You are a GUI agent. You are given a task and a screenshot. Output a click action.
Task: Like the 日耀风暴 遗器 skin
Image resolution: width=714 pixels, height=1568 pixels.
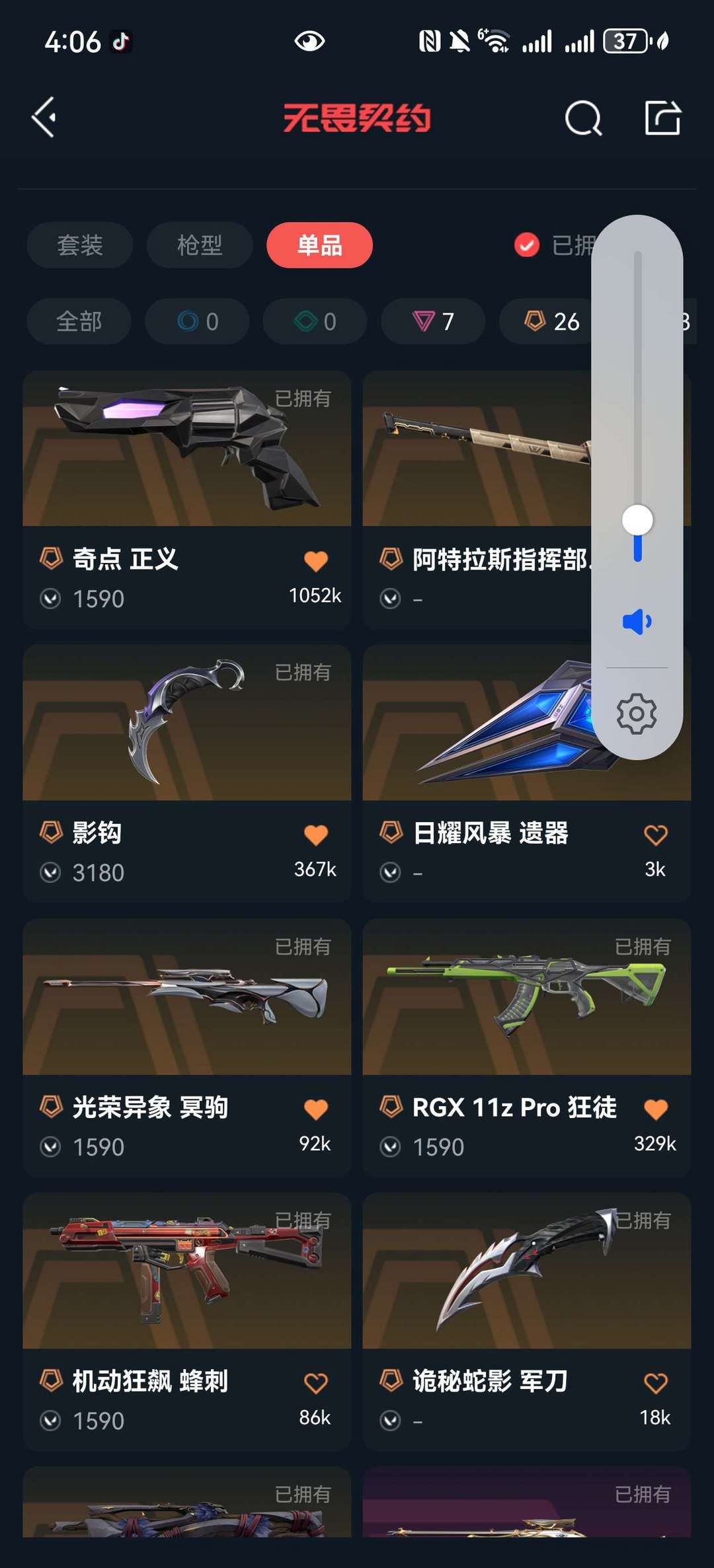(x=655, y=835)
